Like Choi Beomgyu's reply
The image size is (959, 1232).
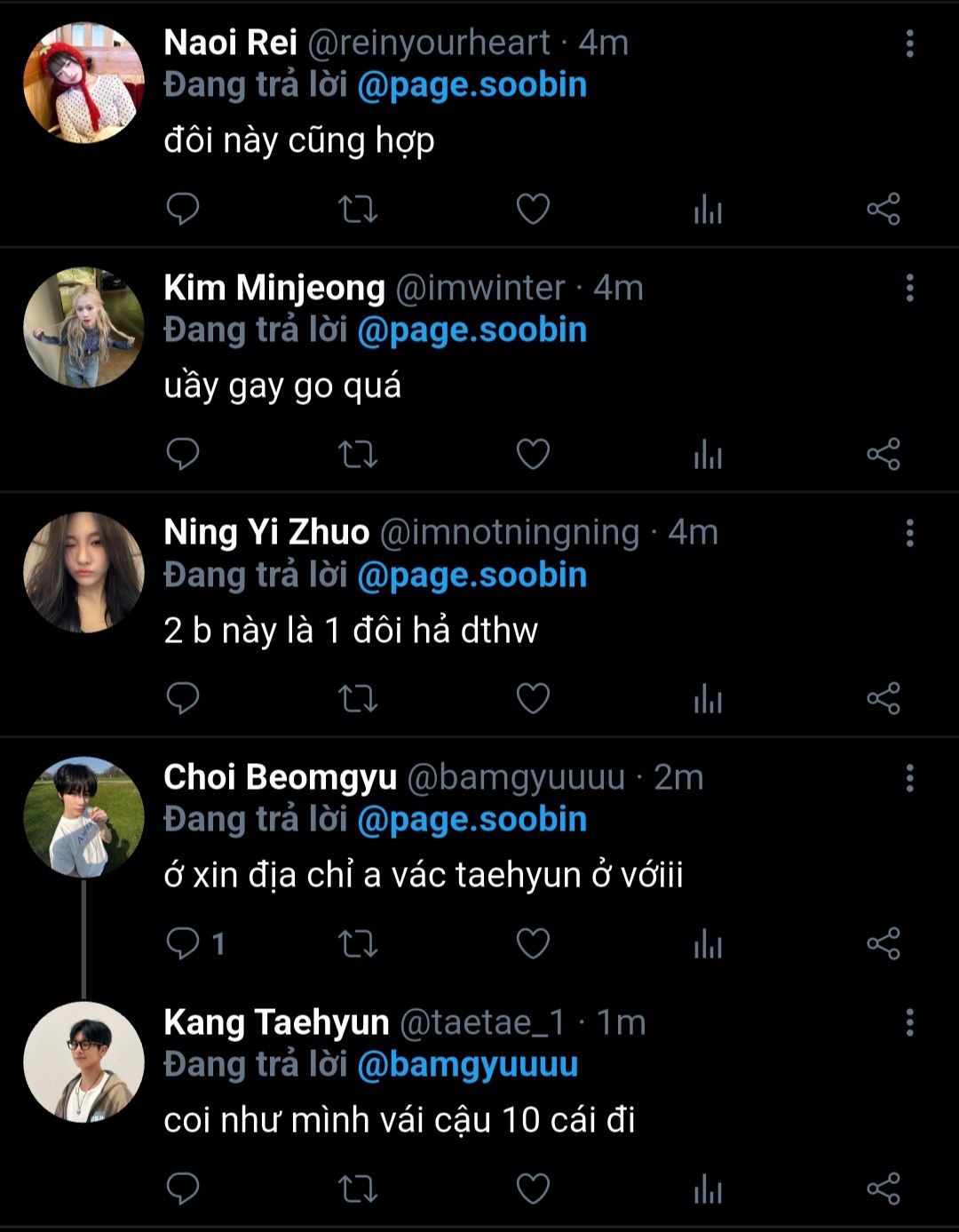tap(533, 943)
